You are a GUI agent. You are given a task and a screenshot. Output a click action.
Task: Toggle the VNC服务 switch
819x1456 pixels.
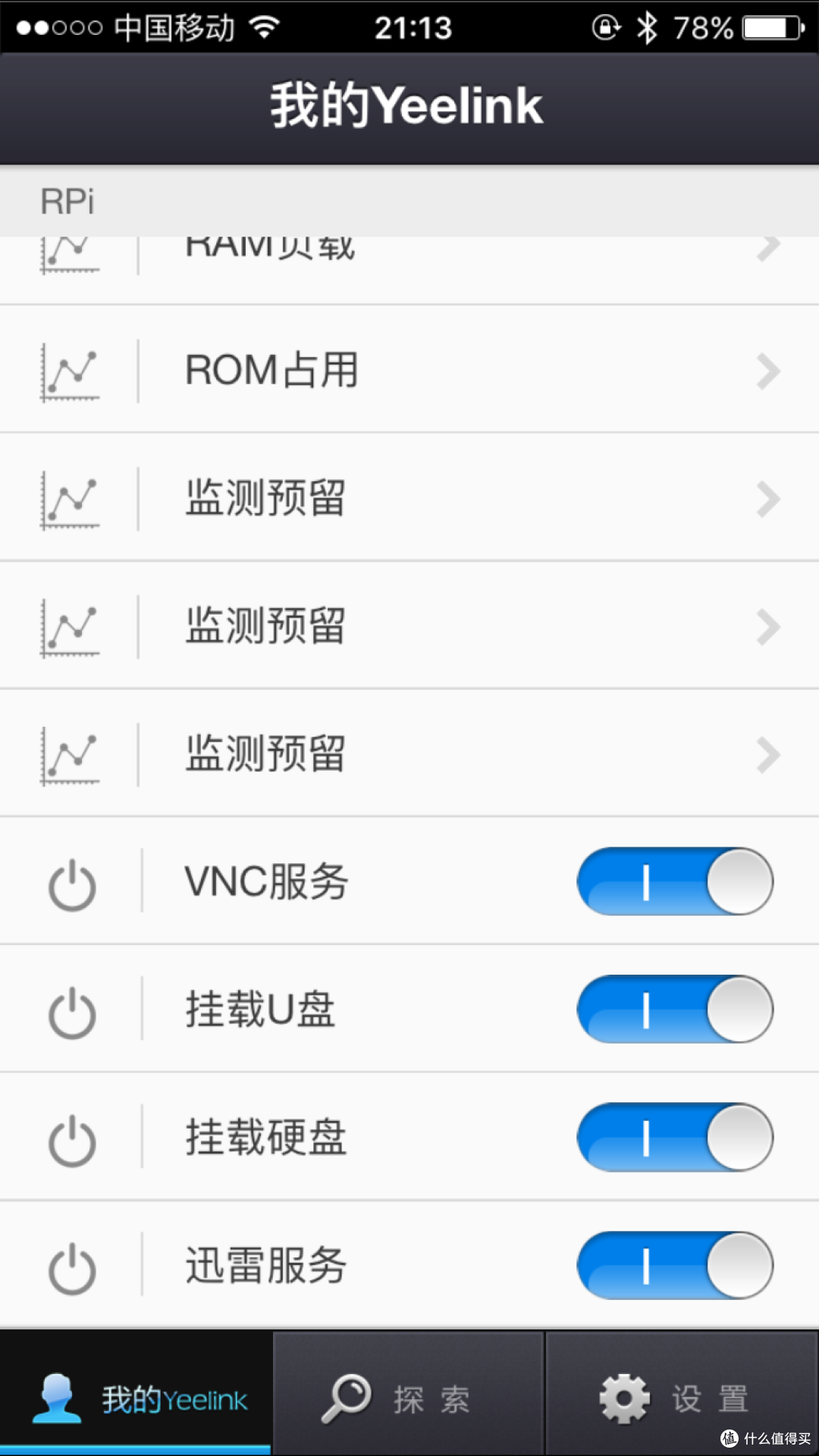(675, 881)
